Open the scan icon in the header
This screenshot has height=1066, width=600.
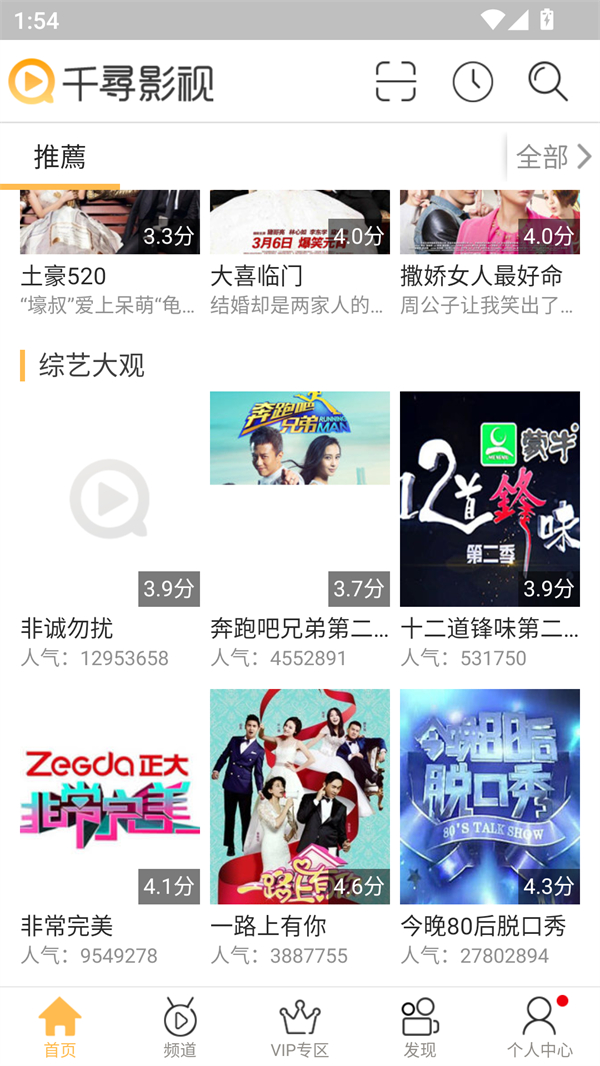pyautogui.click(x=395, y=82)
